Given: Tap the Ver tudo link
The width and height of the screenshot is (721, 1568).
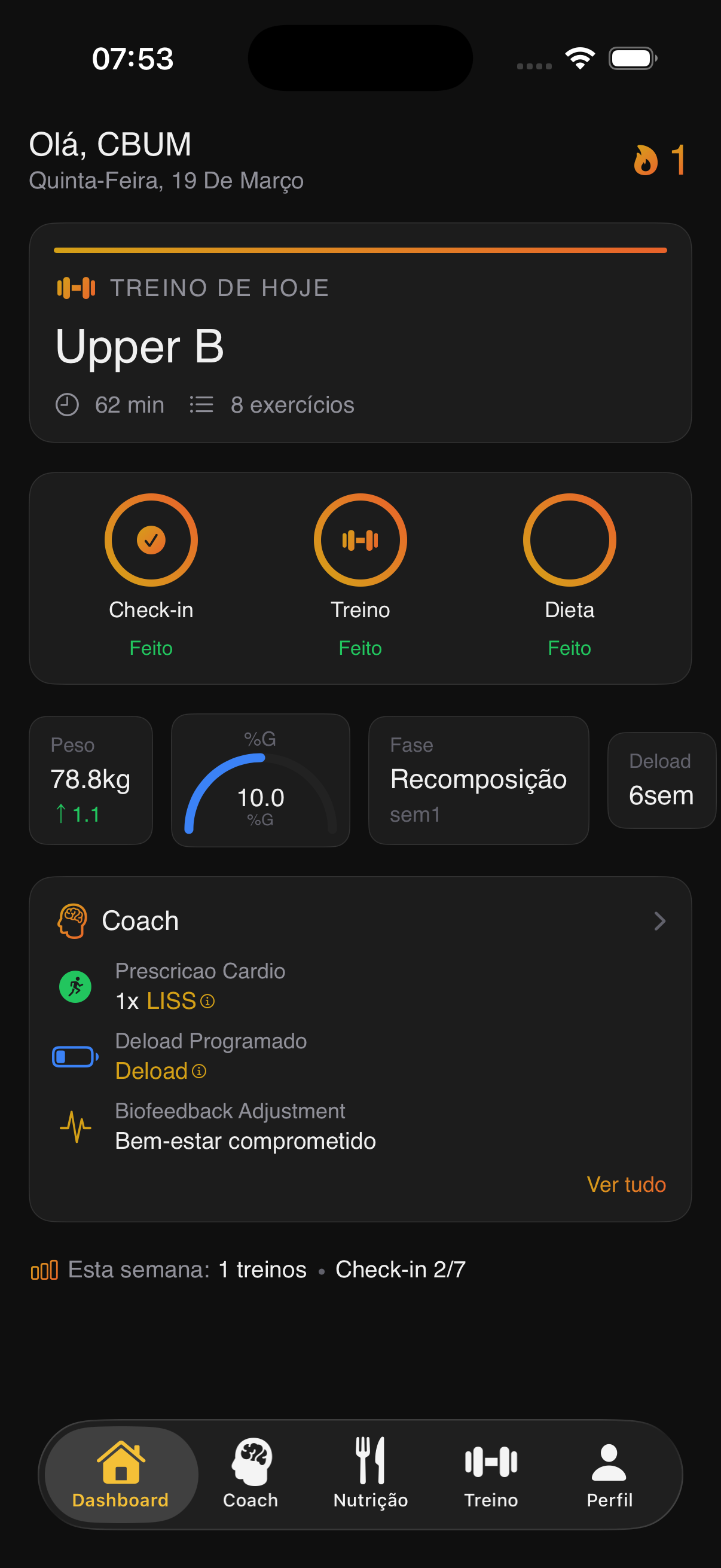Looking at the screenshot, I should point(627,1185).
